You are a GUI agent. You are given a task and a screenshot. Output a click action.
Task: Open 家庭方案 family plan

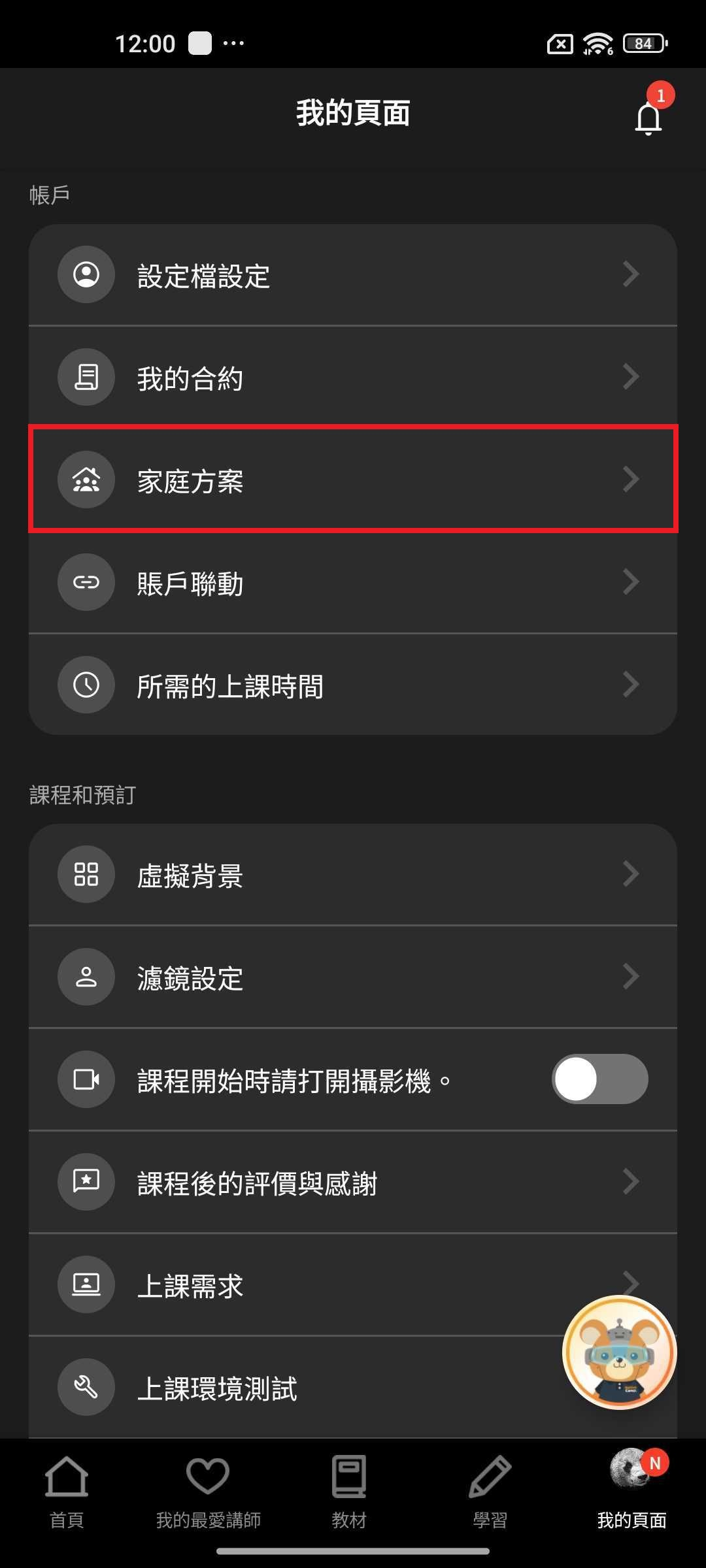click(353, 480)
